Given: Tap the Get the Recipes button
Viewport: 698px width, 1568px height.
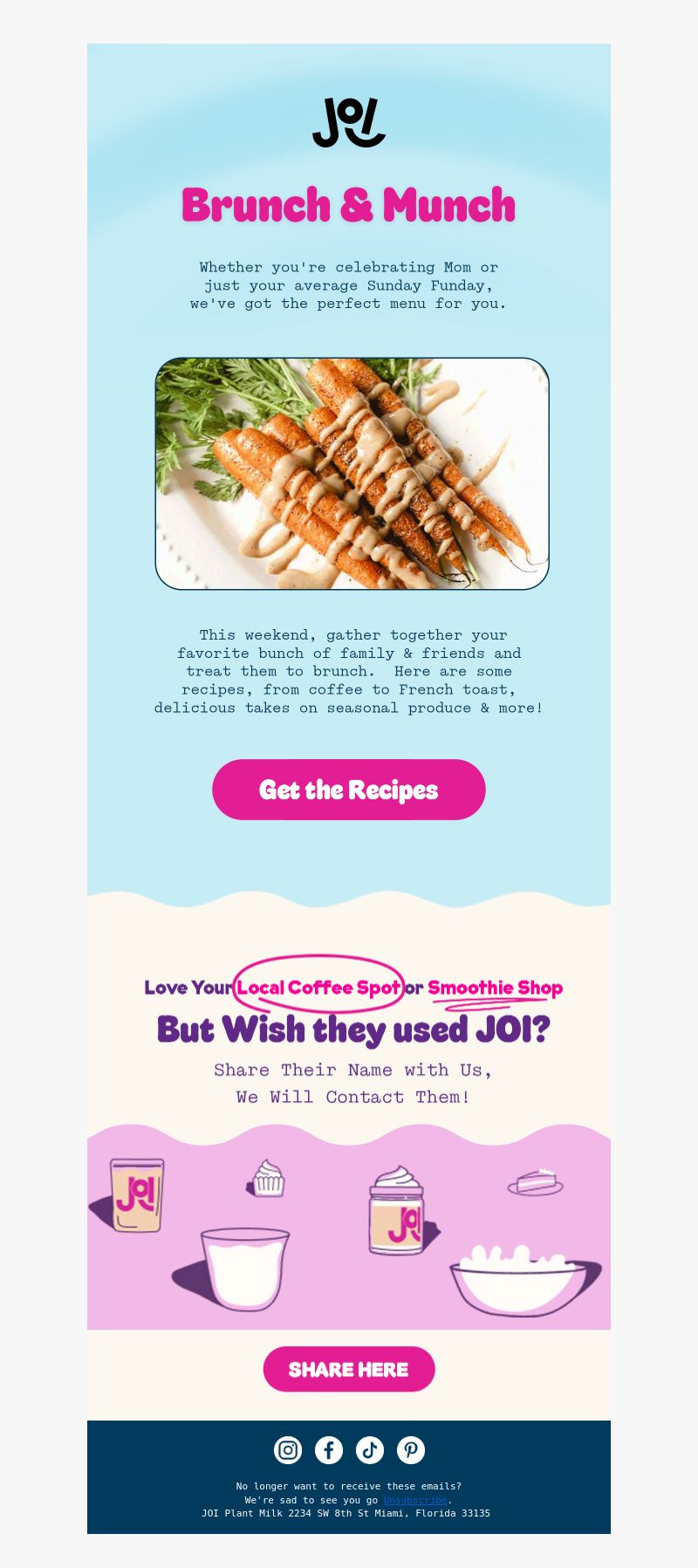Looking at the screenshot, I should pyautogui.click(x=349, y=790).
